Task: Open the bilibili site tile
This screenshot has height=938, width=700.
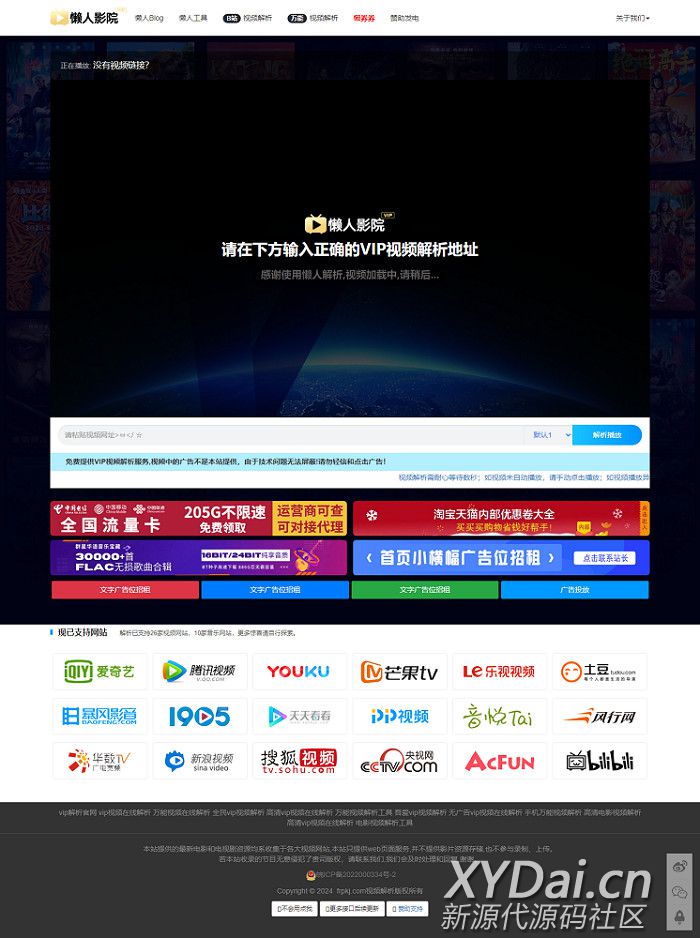Action: (599, 761)
